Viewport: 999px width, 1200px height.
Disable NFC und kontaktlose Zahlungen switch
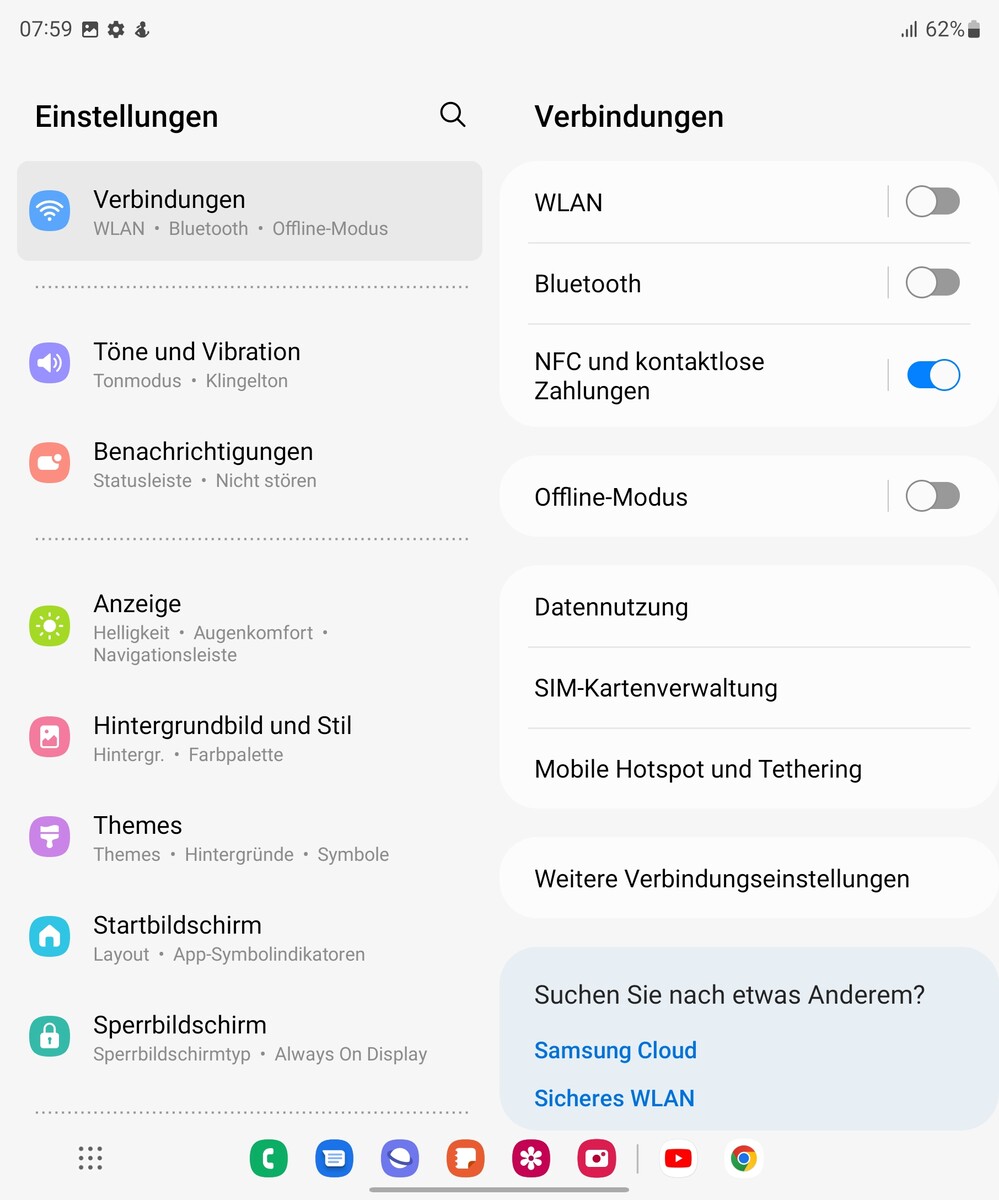932,375
